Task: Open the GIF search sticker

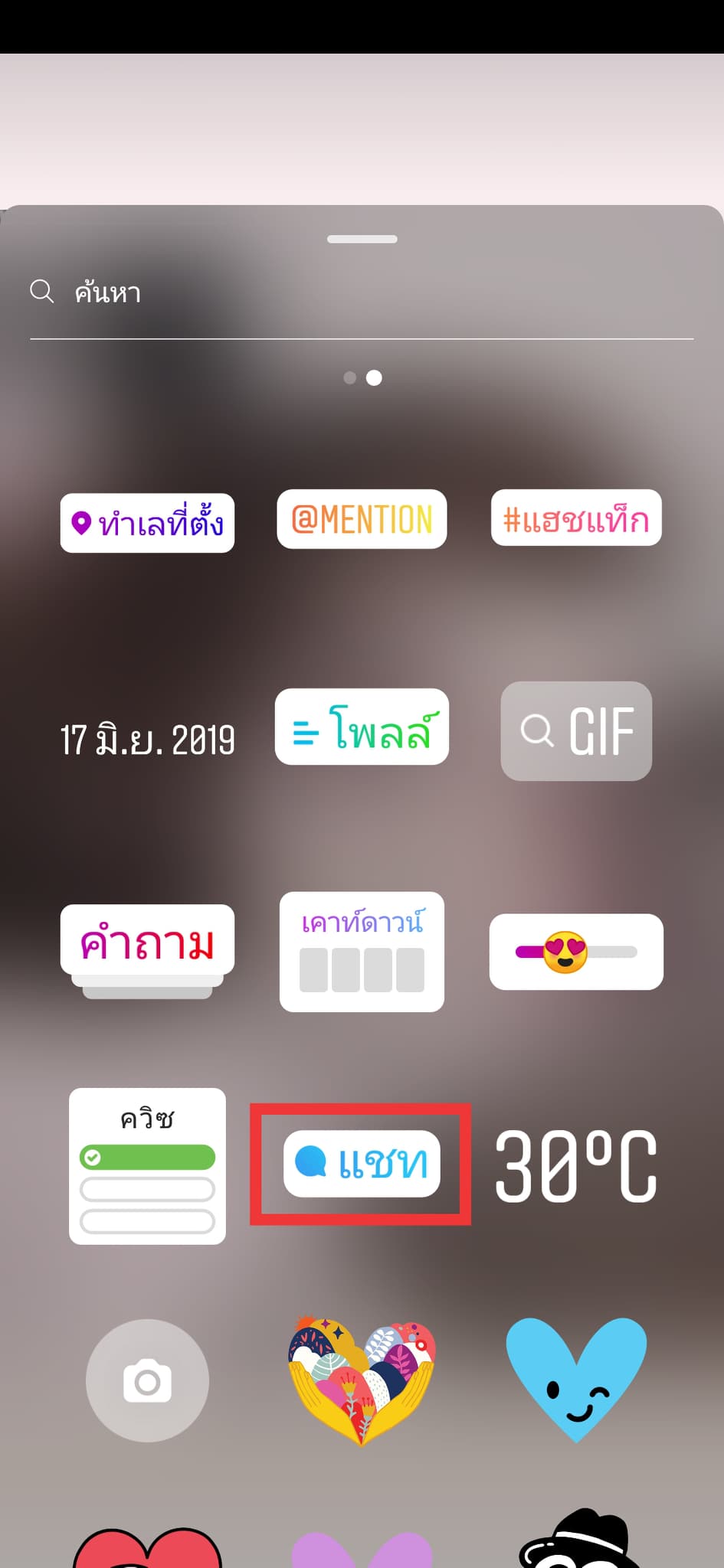Action: pos(576,731)
